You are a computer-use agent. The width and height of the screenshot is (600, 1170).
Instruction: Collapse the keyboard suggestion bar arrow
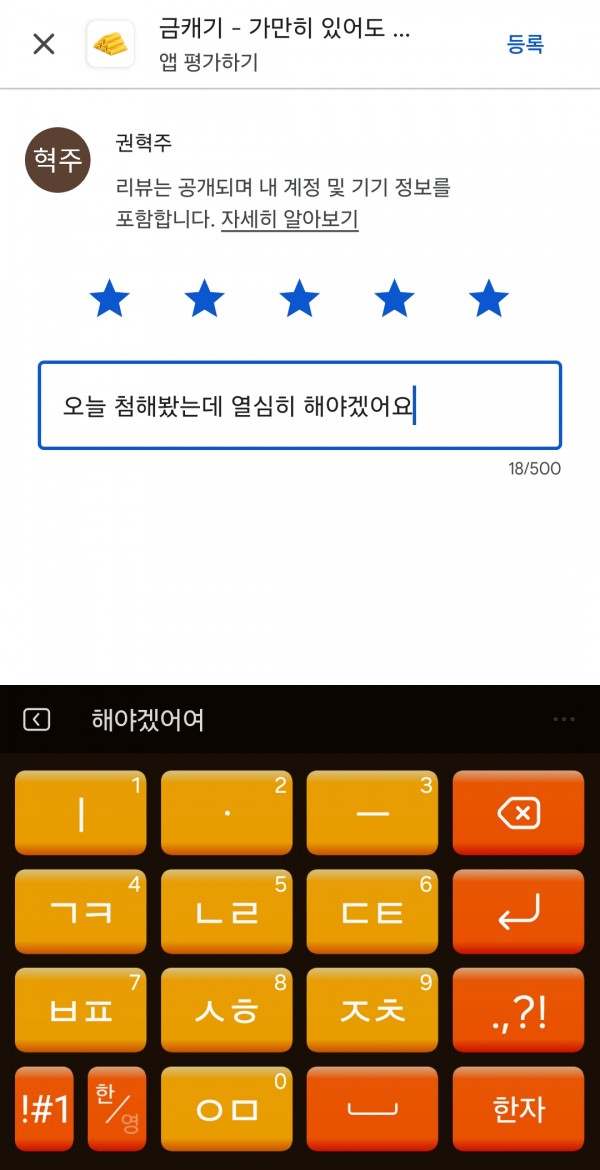(x=37, y=720)
